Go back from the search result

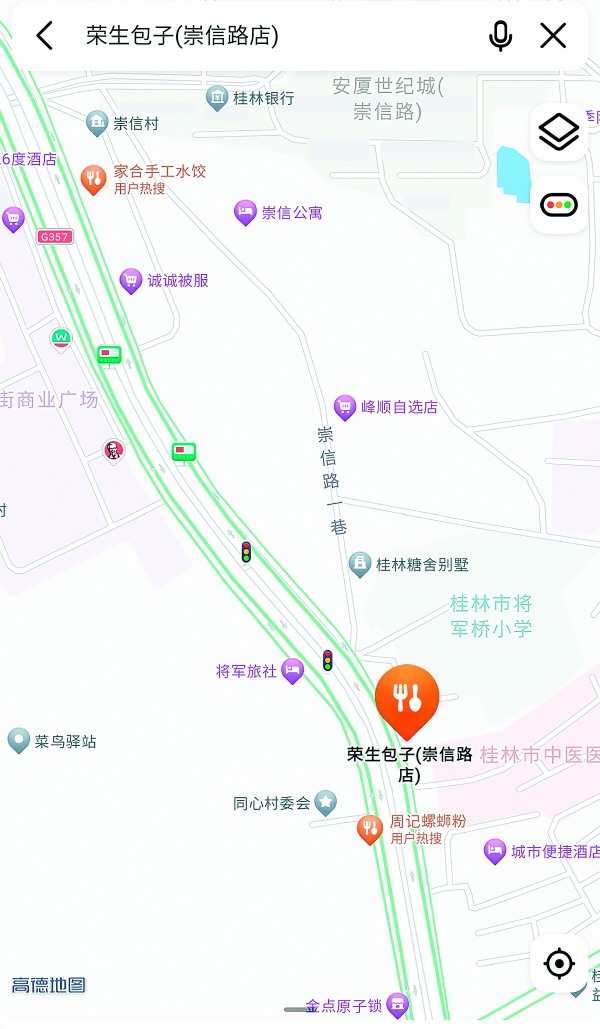pos(45,36)
